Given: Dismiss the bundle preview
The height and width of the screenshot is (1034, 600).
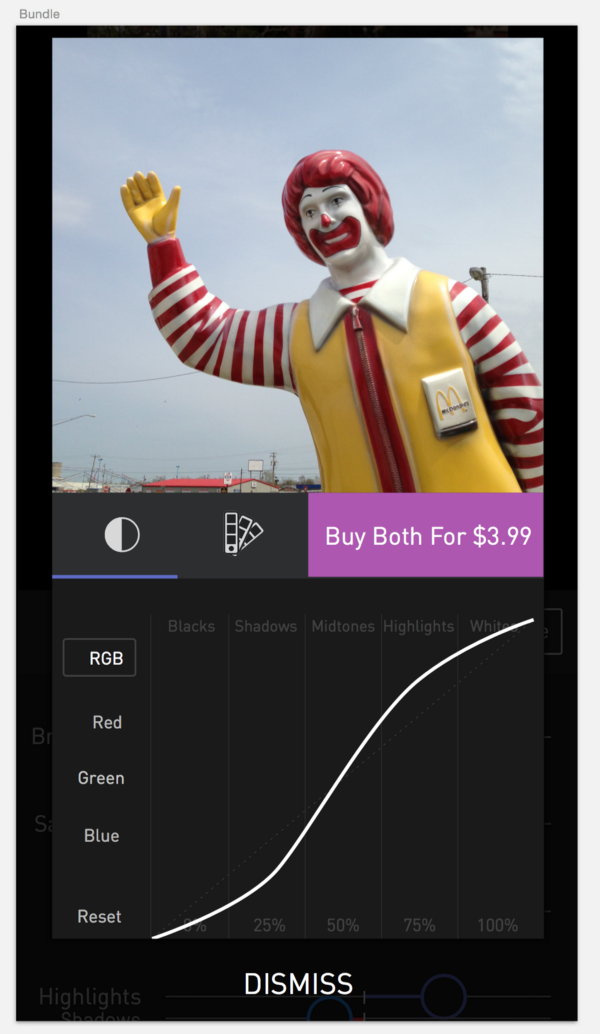Looking at the screenshot, I should coord(298,984).
